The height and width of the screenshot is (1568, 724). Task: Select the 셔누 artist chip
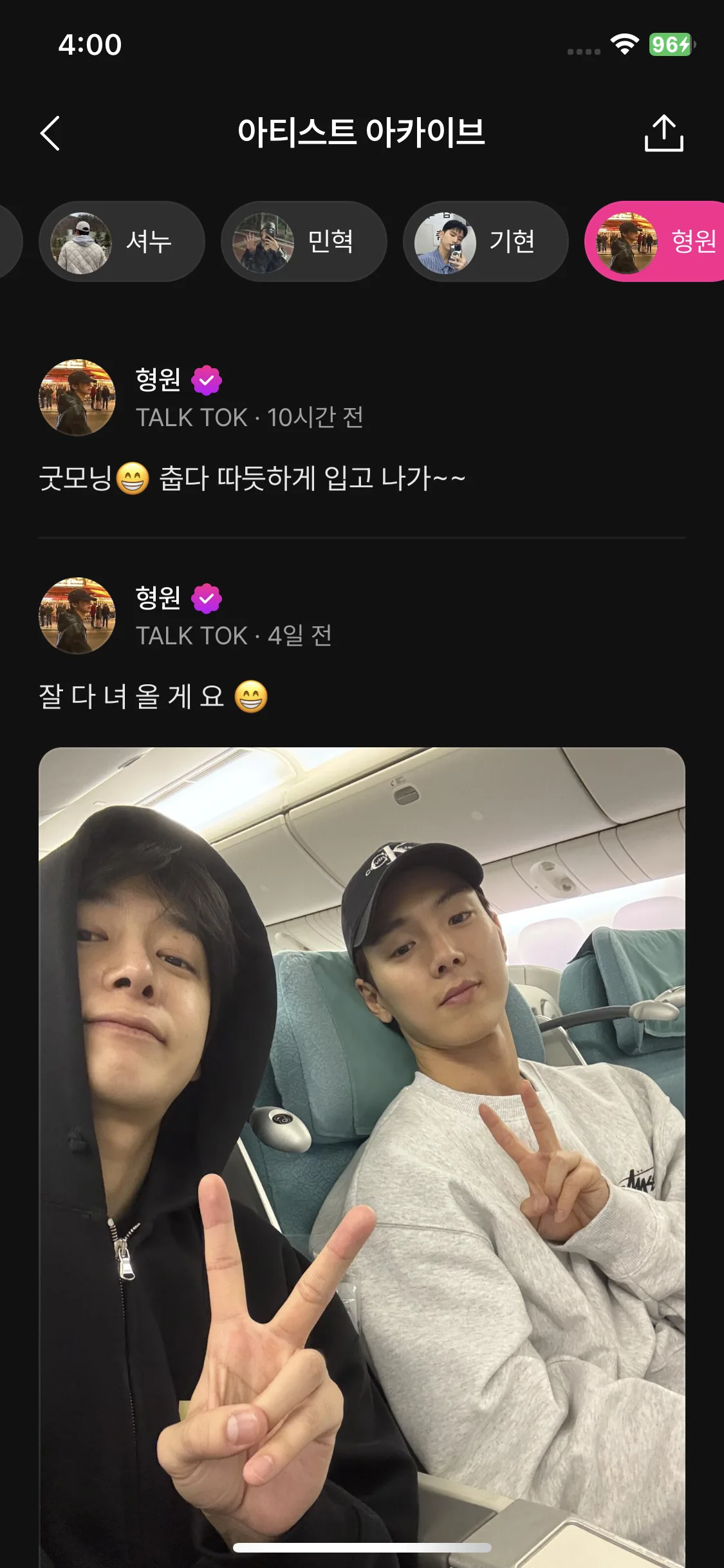(122, 241)
